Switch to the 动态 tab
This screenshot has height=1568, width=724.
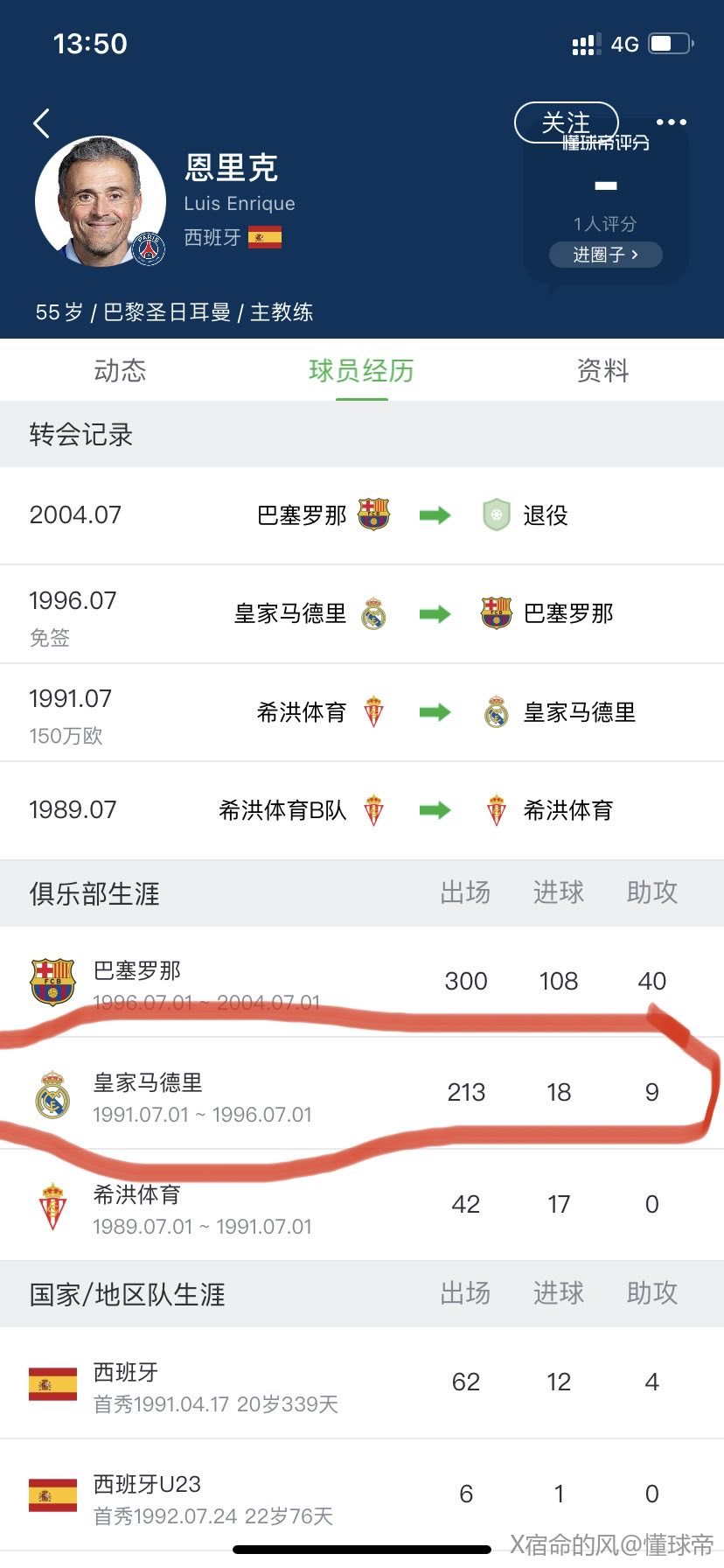click(120, 371)
